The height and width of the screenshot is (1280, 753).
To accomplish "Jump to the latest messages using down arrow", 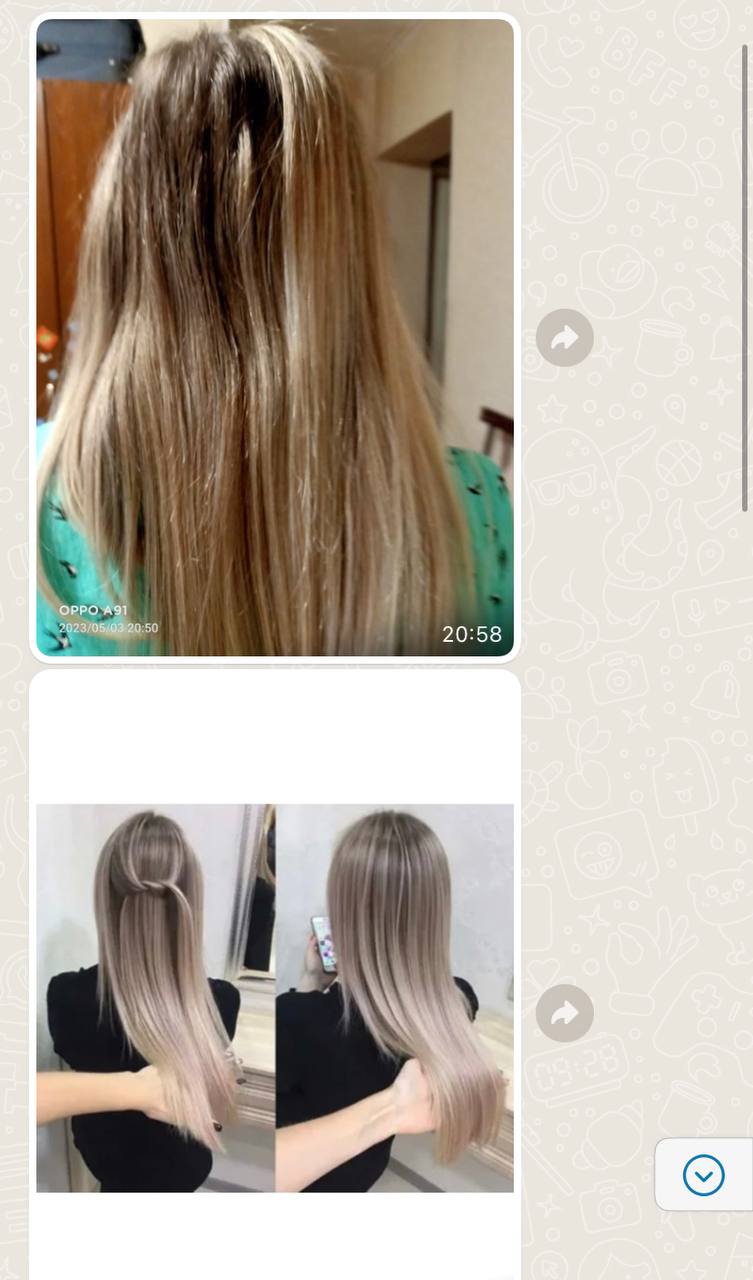I will (704, 1175).
